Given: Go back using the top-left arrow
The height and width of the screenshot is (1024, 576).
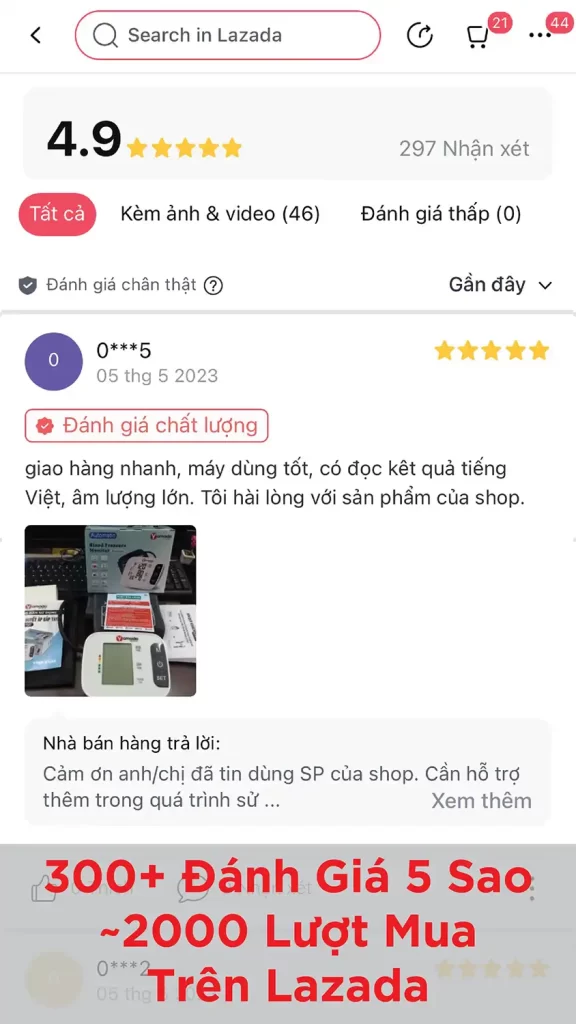Looking at the screenshot, I should [36, 35].
